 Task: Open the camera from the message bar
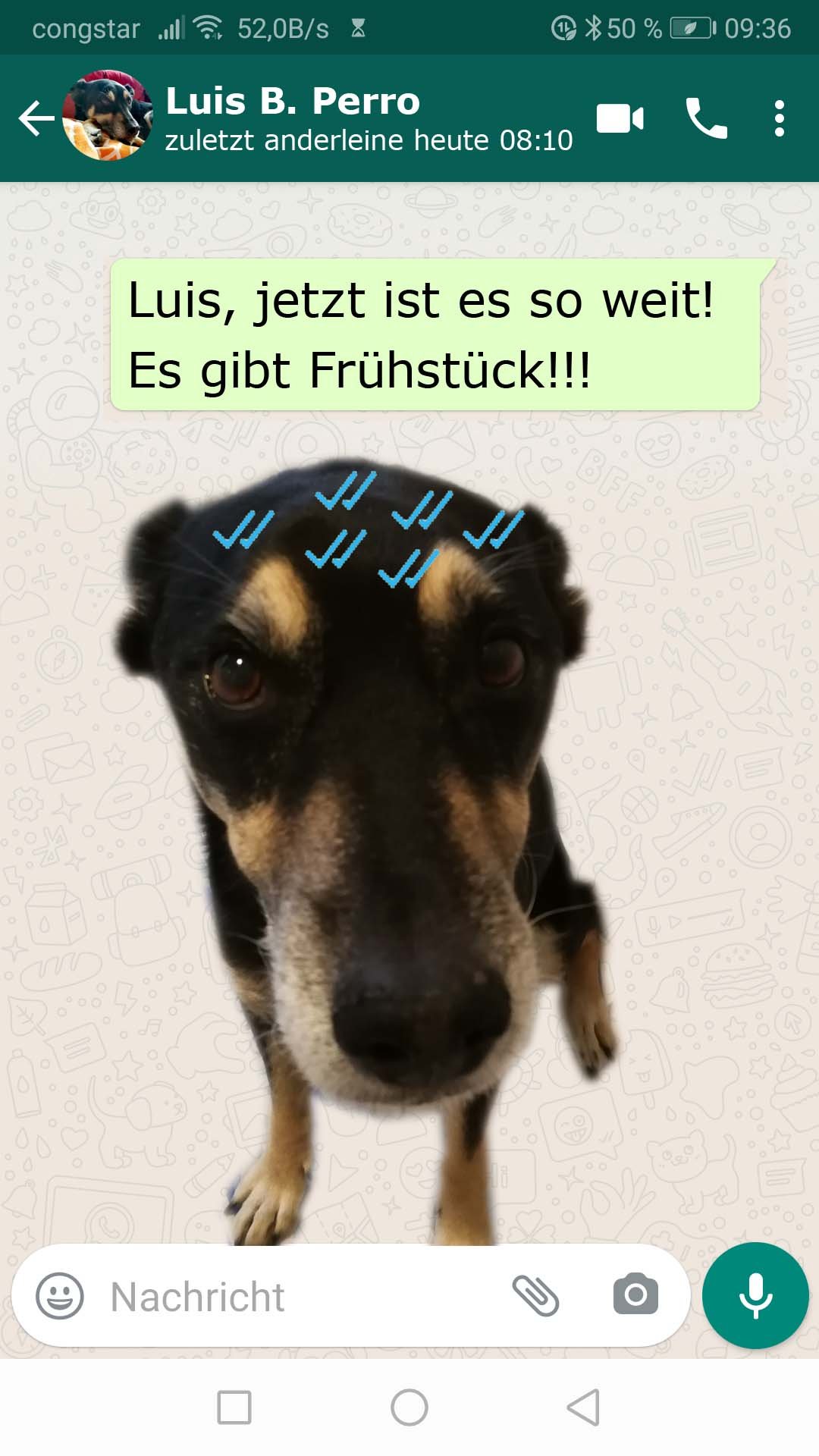click(x=635, y=1295)
